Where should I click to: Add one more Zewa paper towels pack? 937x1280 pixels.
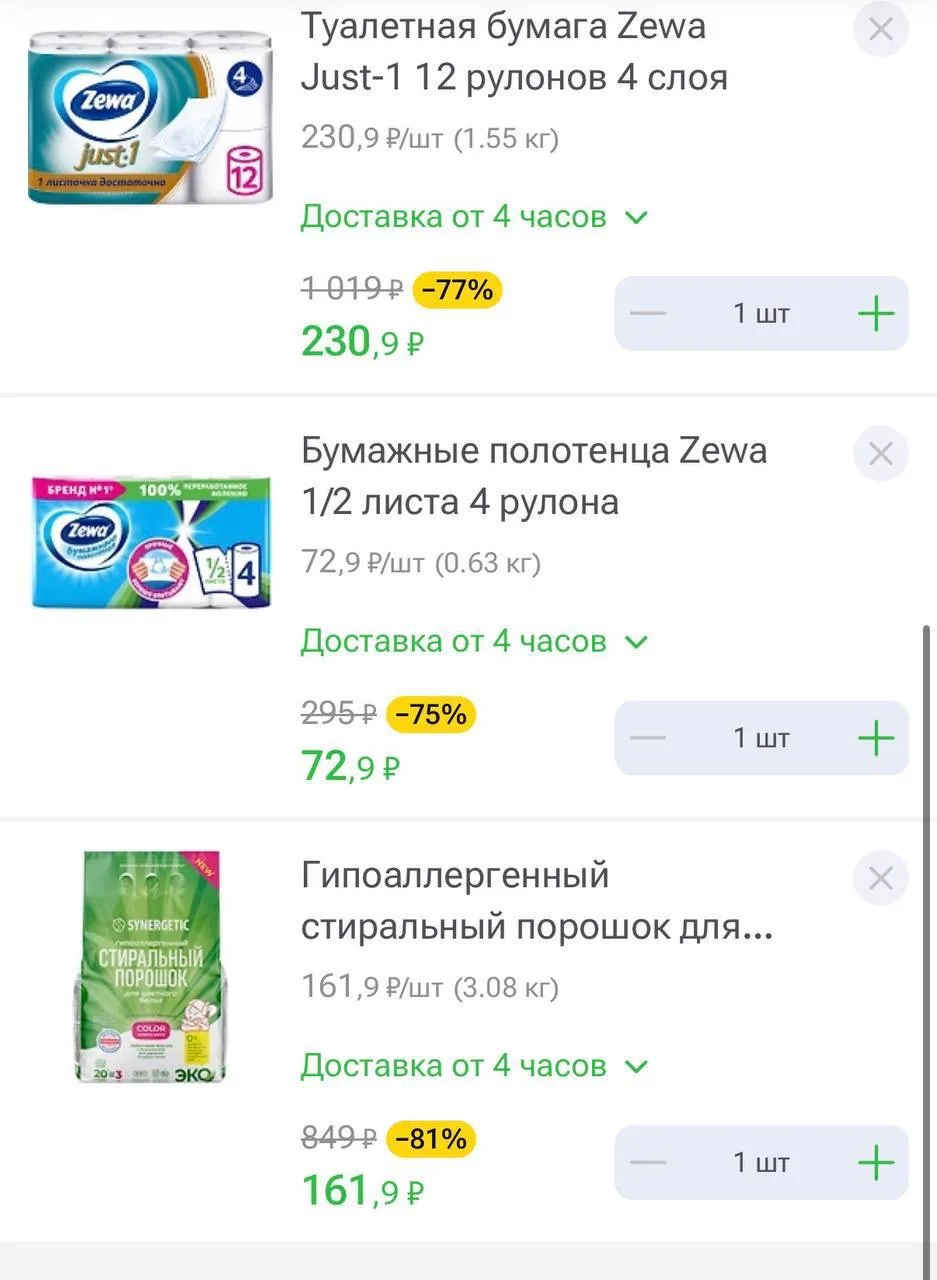(876, 739)
